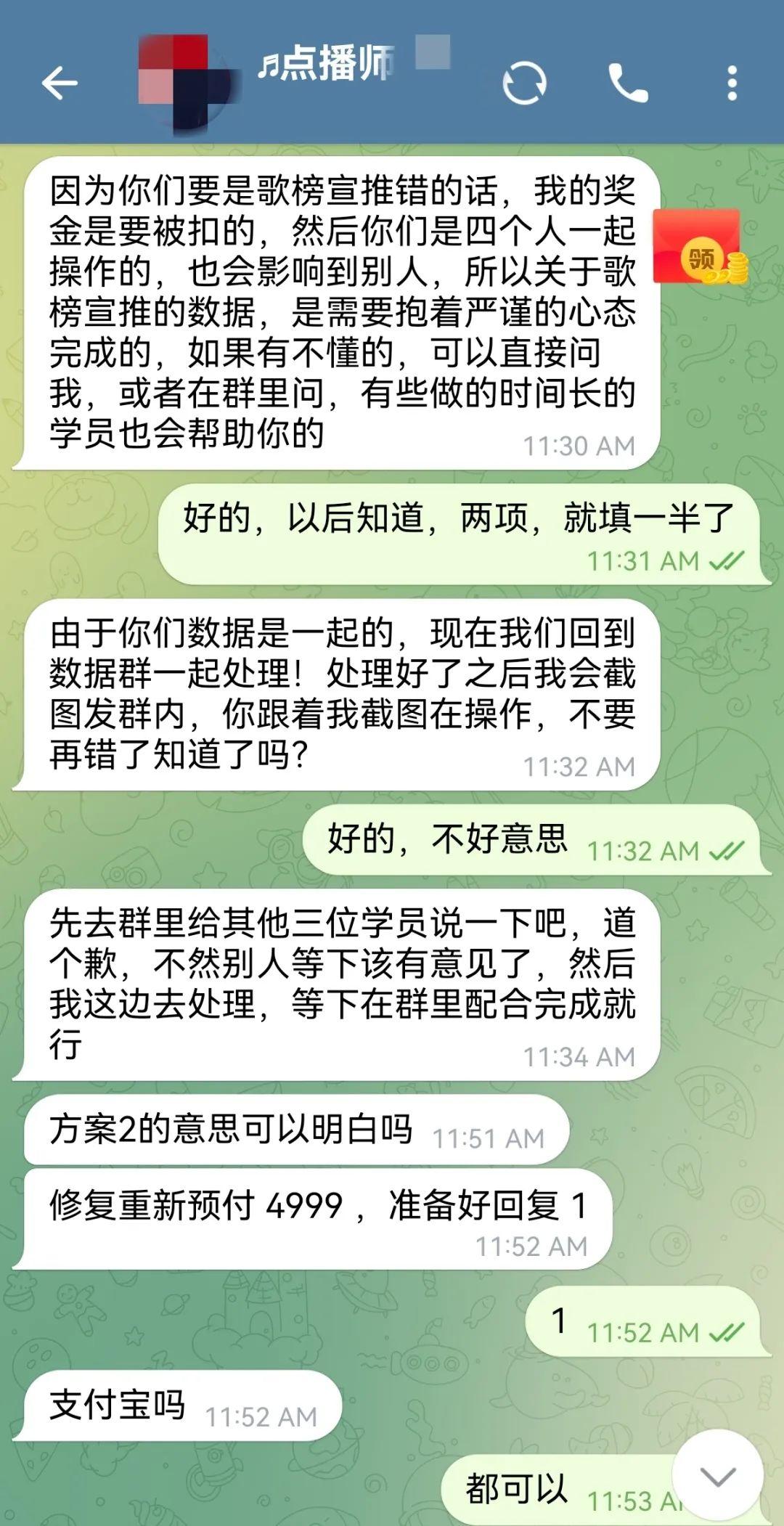Jump to the latest message with down arrow
Viewport: 784px width, 1526px height.
point(717,1475)
